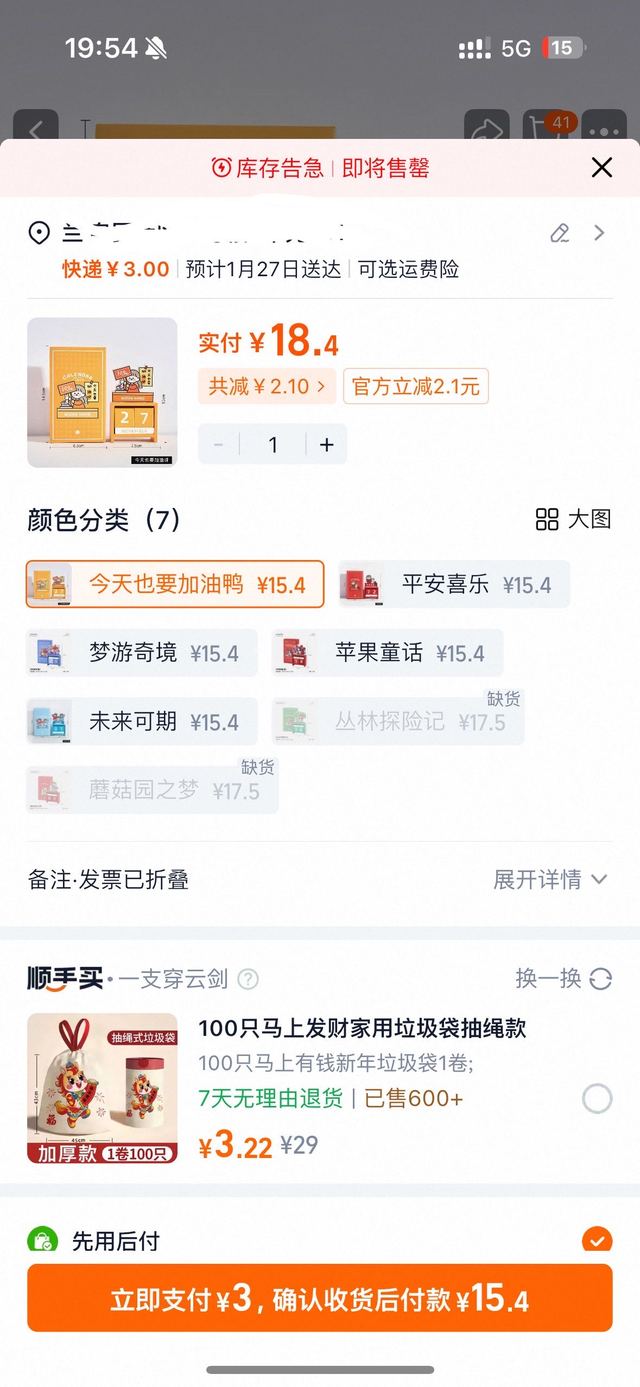This screenshot has height=1387, width=640.
Task: Uncheck the 先用后付 pay-later option
Action: pos(597,1242)
